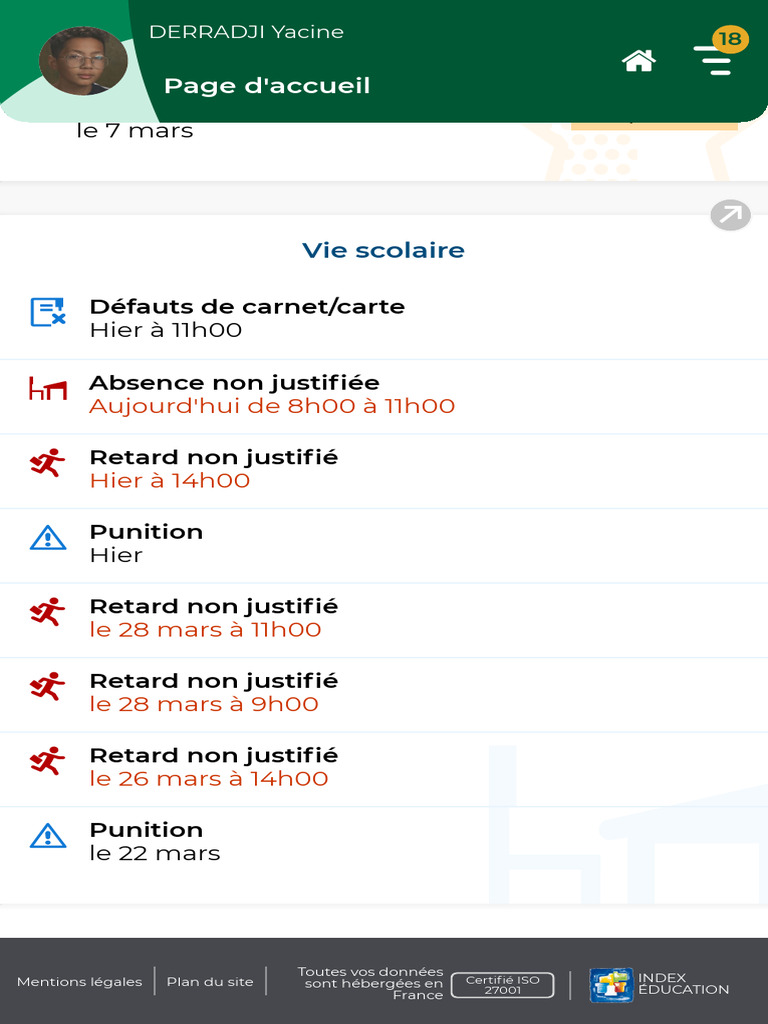Open Vie scolaire section via arrow icon
Screen dimensions: 768x1024
point(730,215)
